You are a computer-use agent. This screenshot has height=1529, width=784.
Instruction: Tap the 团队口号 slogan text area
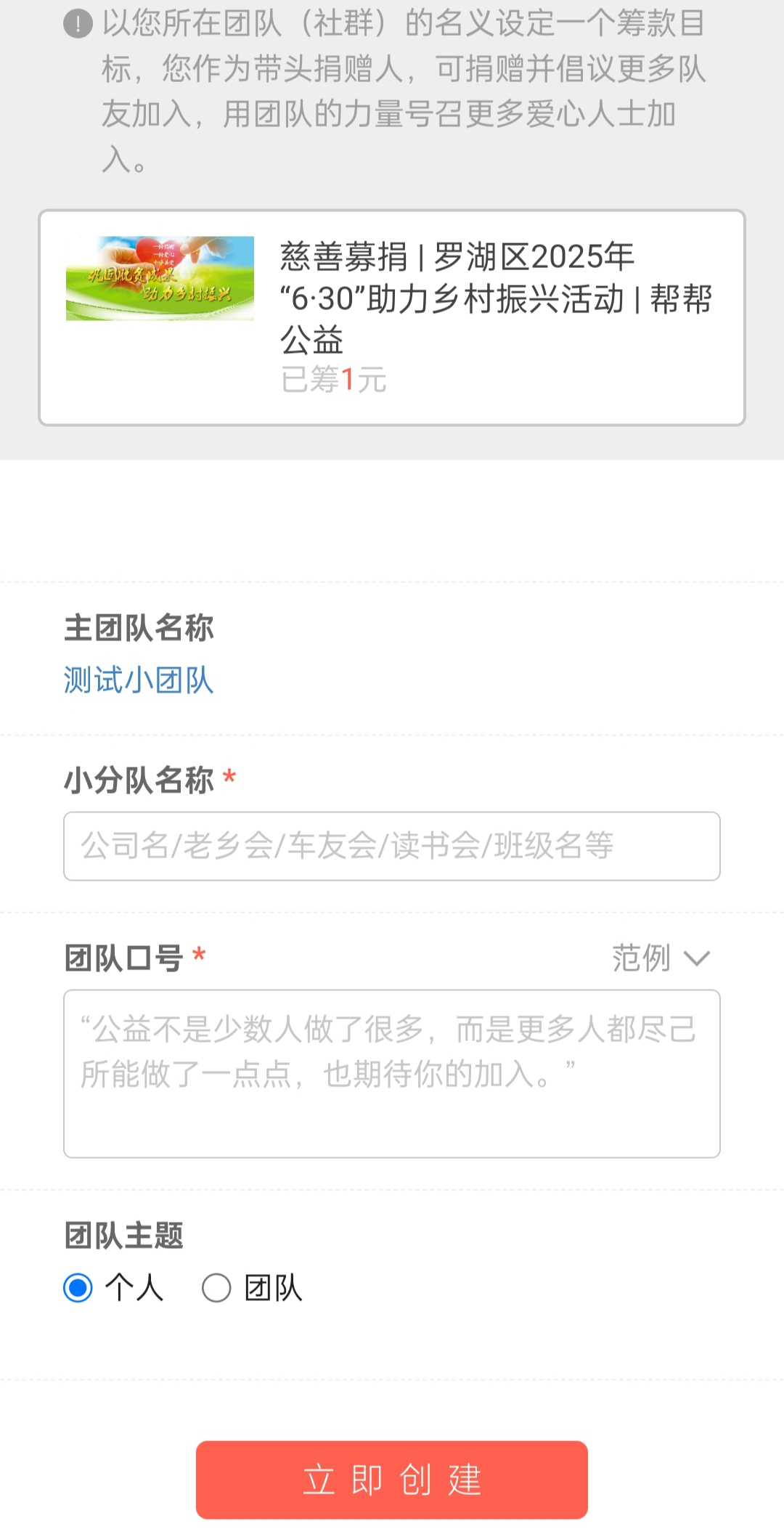tap(392, 1074)
